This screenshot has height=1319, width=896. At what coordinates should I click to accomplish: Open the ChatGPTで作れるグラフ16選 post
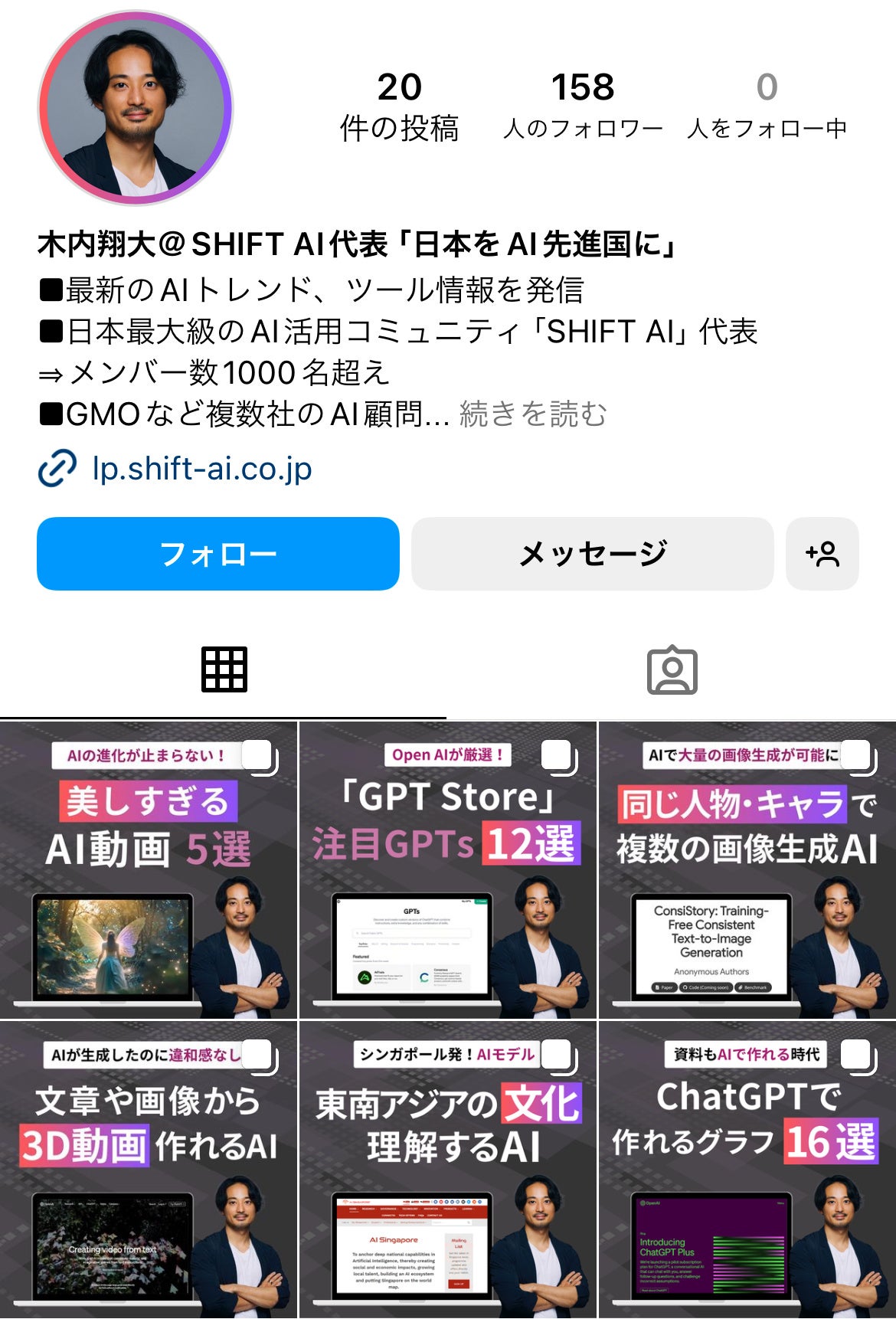coord(747,1170)
